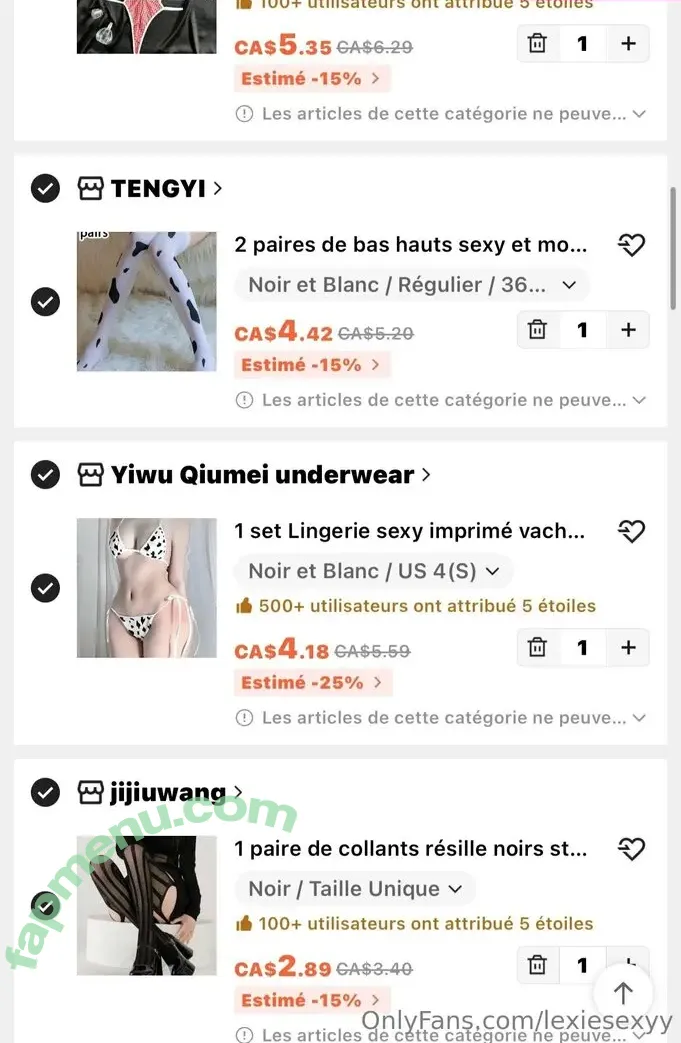This screenshot has height=1043, width=681.
Task: Uncheck the TENGYI store checkbox
Action: tap(45, 188)
